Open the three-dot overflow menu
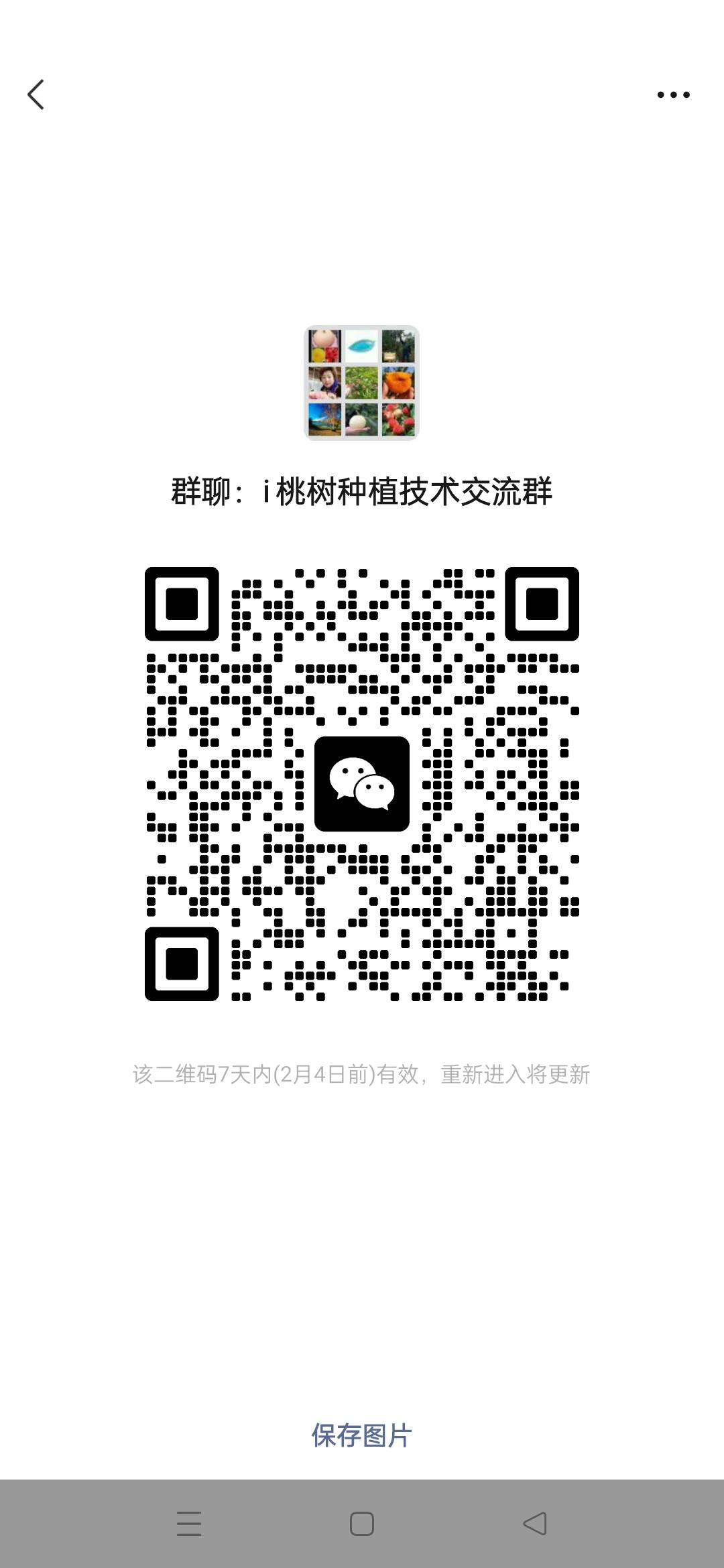The height and width of the screenshot is (1568, 724). tap(673, 94)
